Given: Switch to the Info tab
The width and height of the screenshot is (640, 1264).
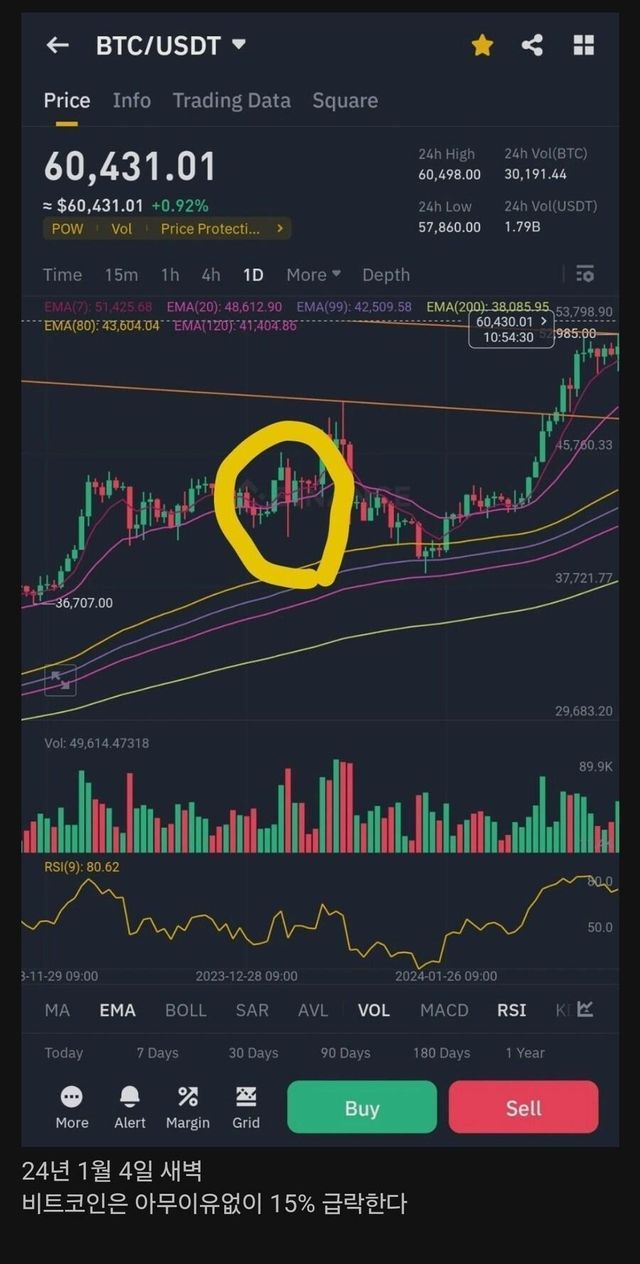Looking at the screenshot, I should click(x=131, y=100).
